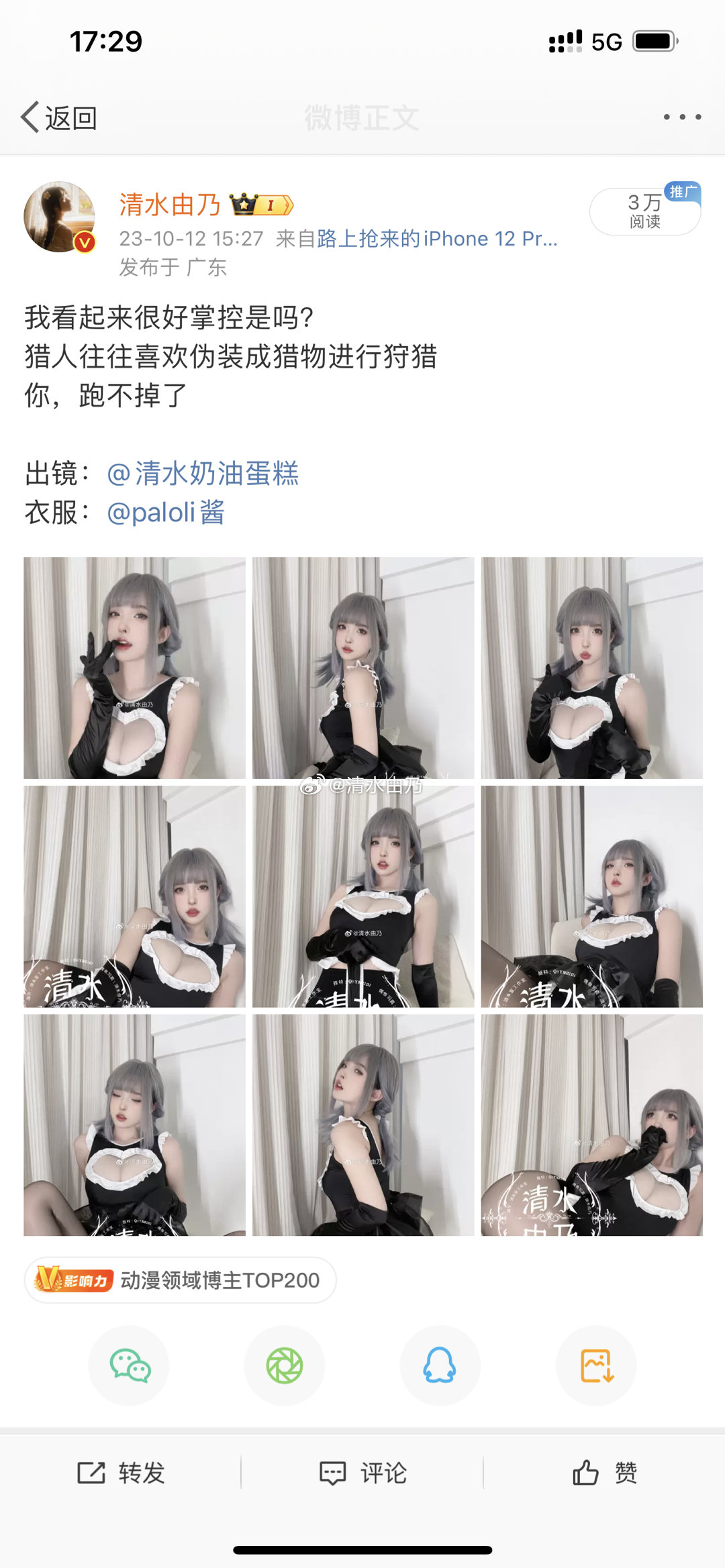Open the @清水奶油蛋糕 mention
This screenshot has width=725, height=1568.
point(203,474)
